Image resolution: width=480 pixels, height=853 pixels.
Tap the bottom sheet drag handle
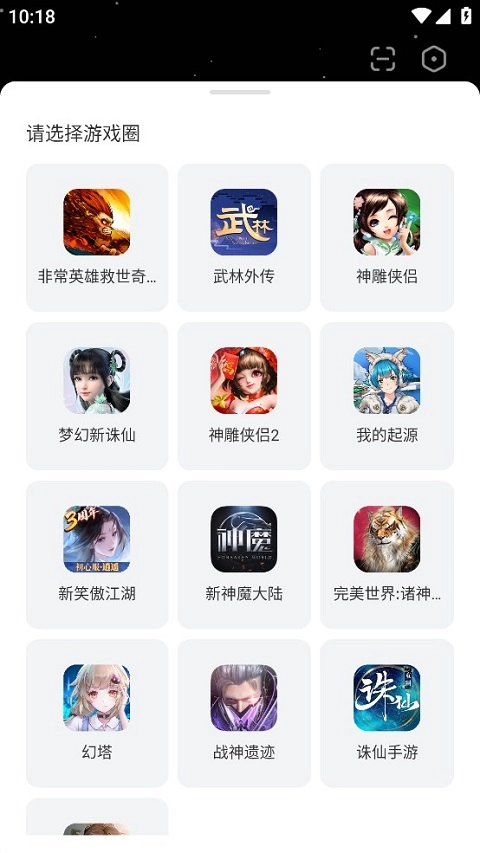[x=240, y=92]
